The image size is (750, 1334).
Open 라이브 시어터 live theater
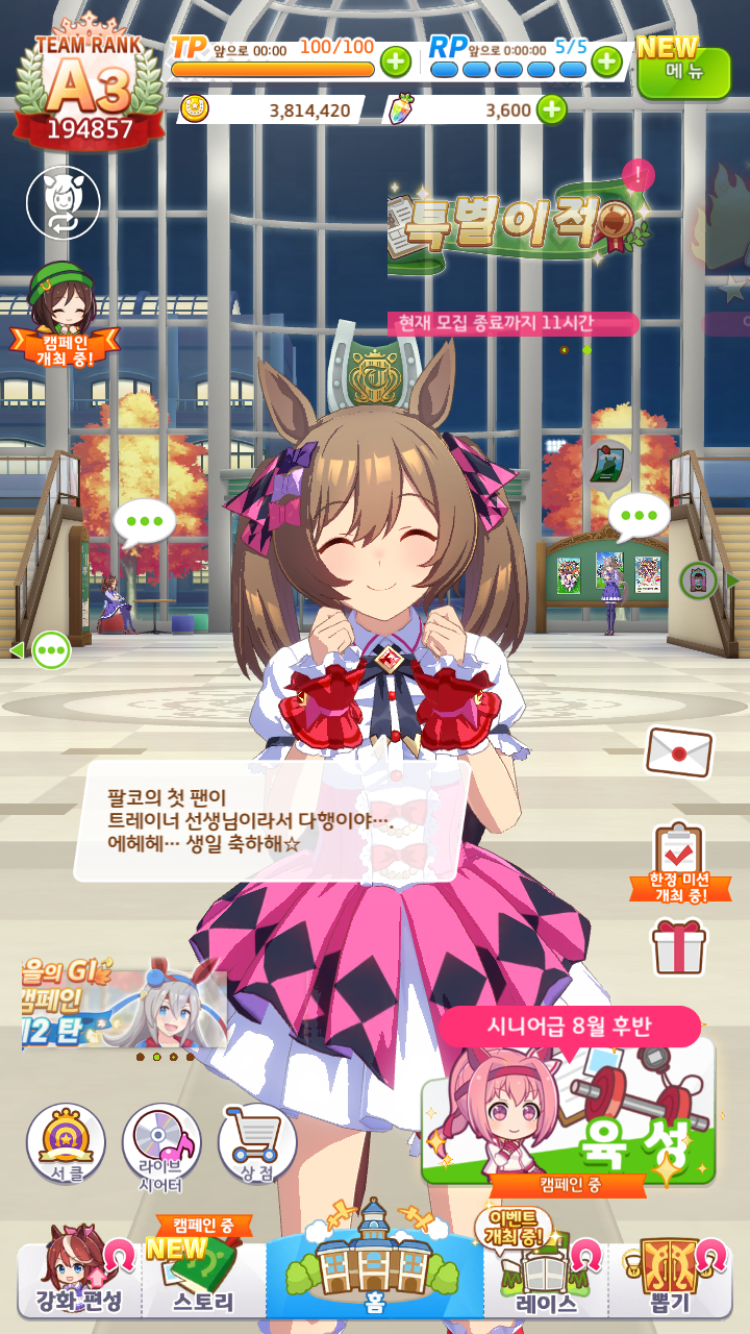pyautogui.click(x=161, y=1143)
